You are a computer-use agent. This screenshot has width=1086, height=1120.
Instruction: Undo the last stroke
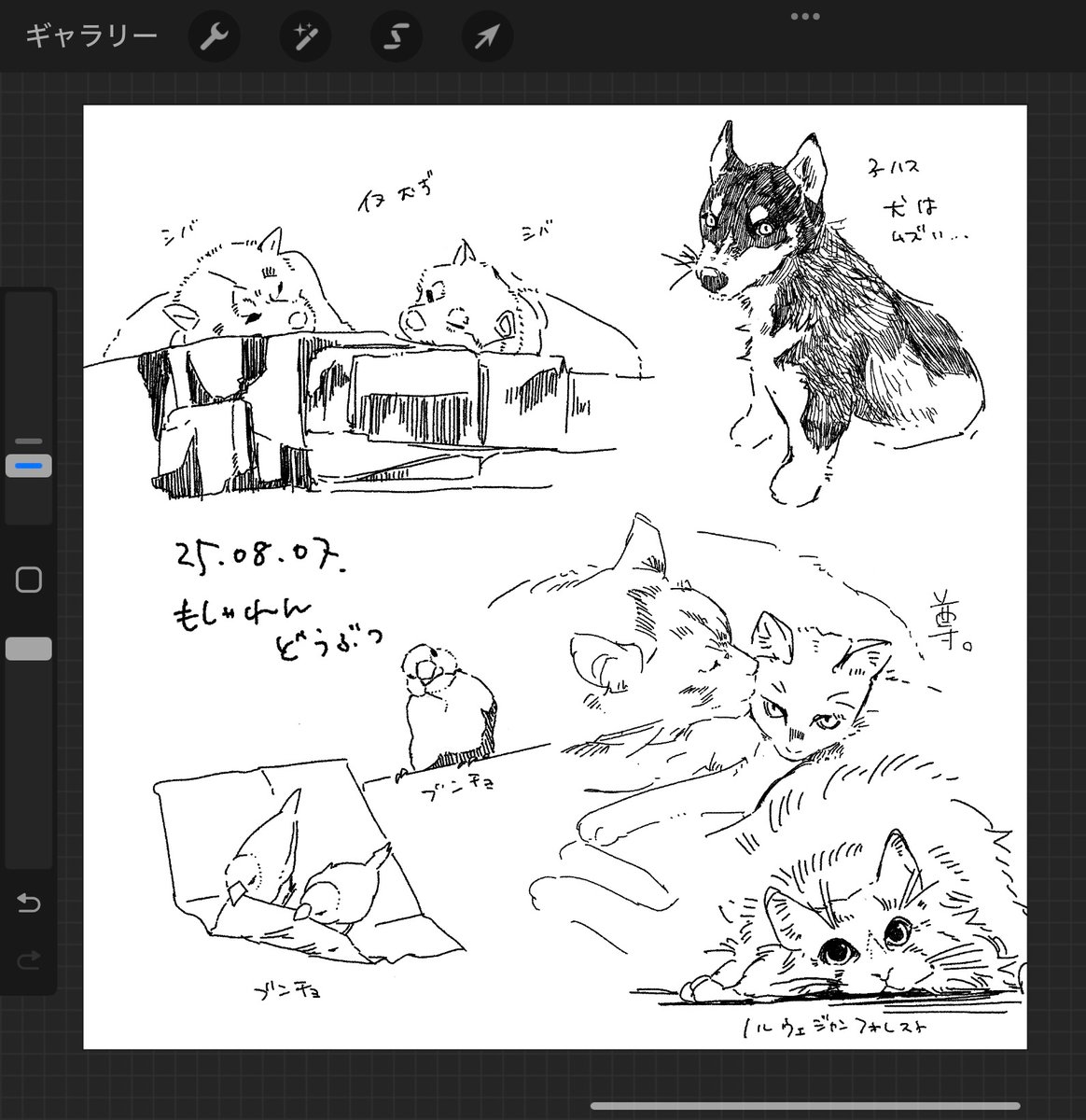tap(29, 903)
